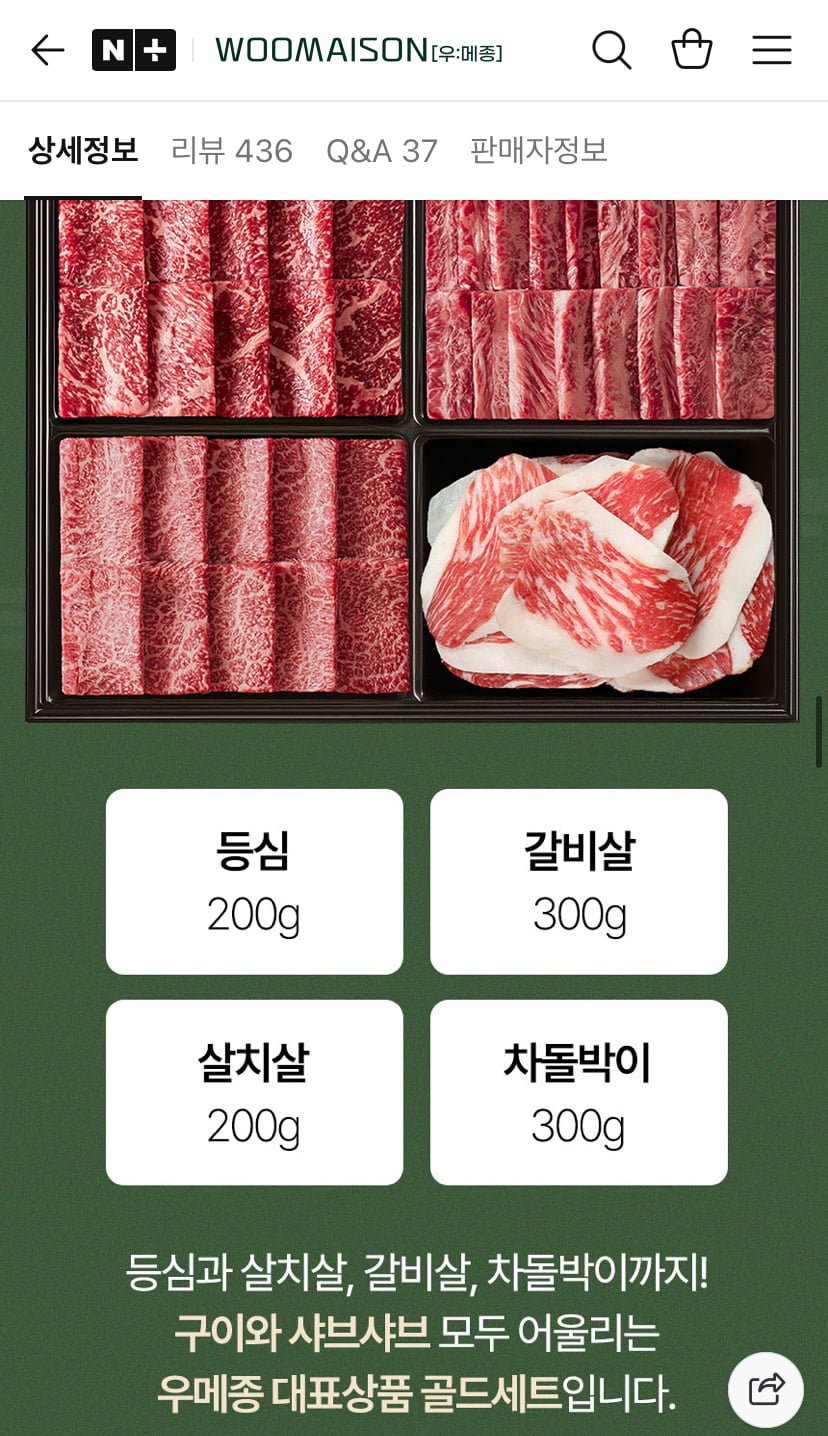This screenshot has width=828, height=1436.
Task: Open the shopping basket
Action: pos(691,50)
